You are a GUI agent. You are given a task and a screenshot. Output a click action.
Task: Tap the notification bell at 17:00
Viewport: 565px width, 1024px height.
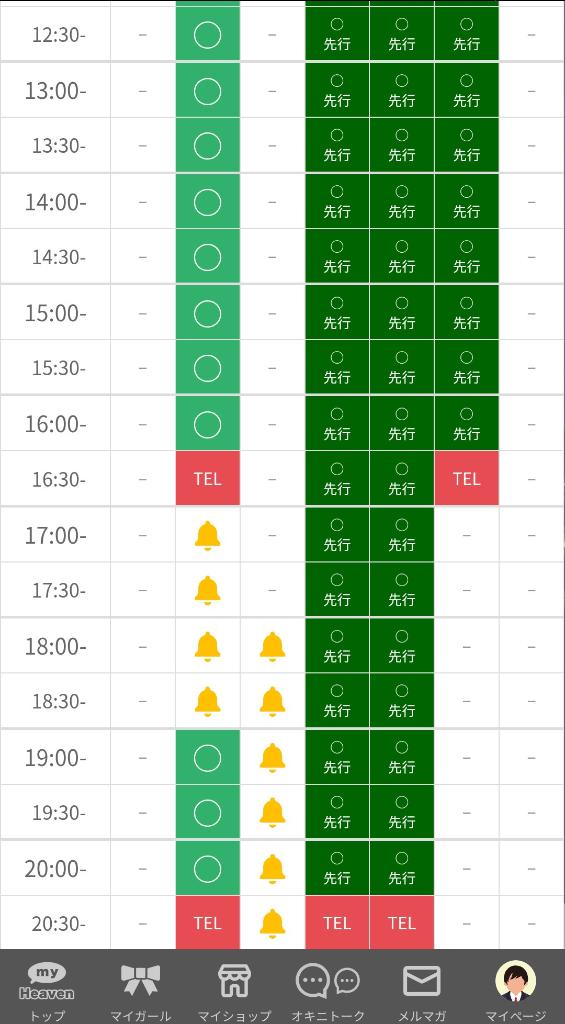(208, 536)
